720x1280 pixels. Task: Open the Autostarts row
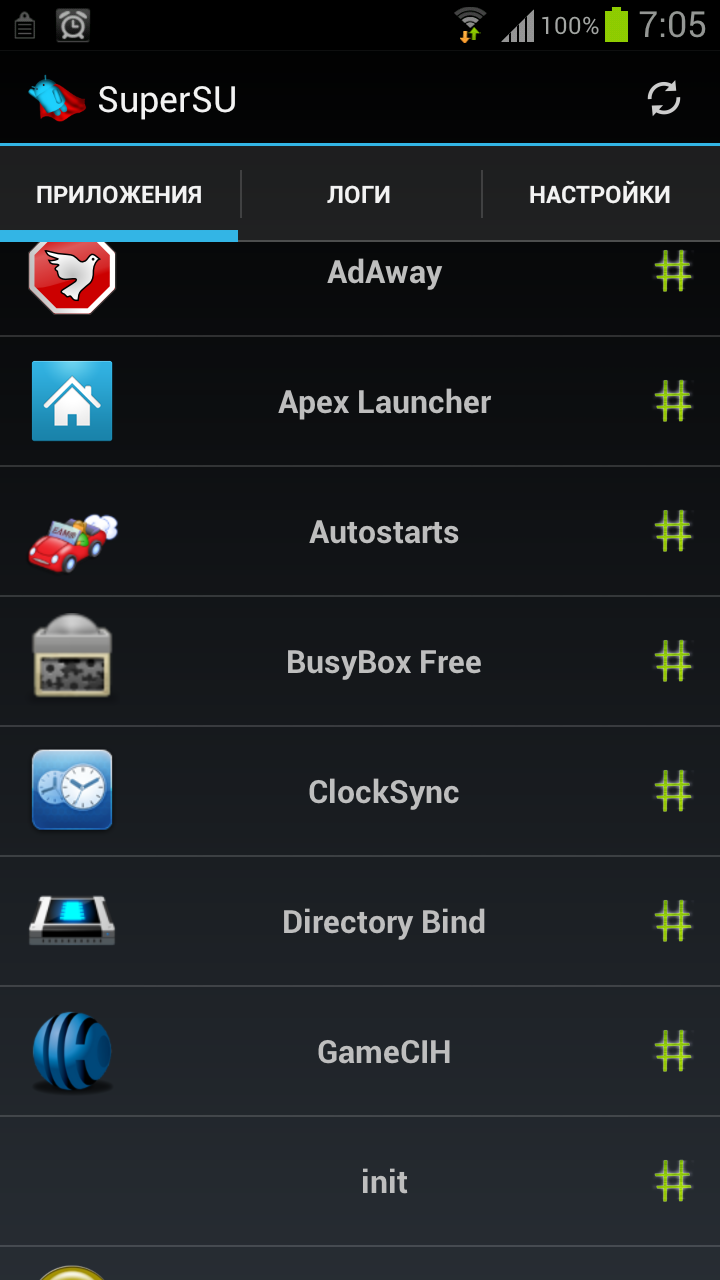click(360, 532)
